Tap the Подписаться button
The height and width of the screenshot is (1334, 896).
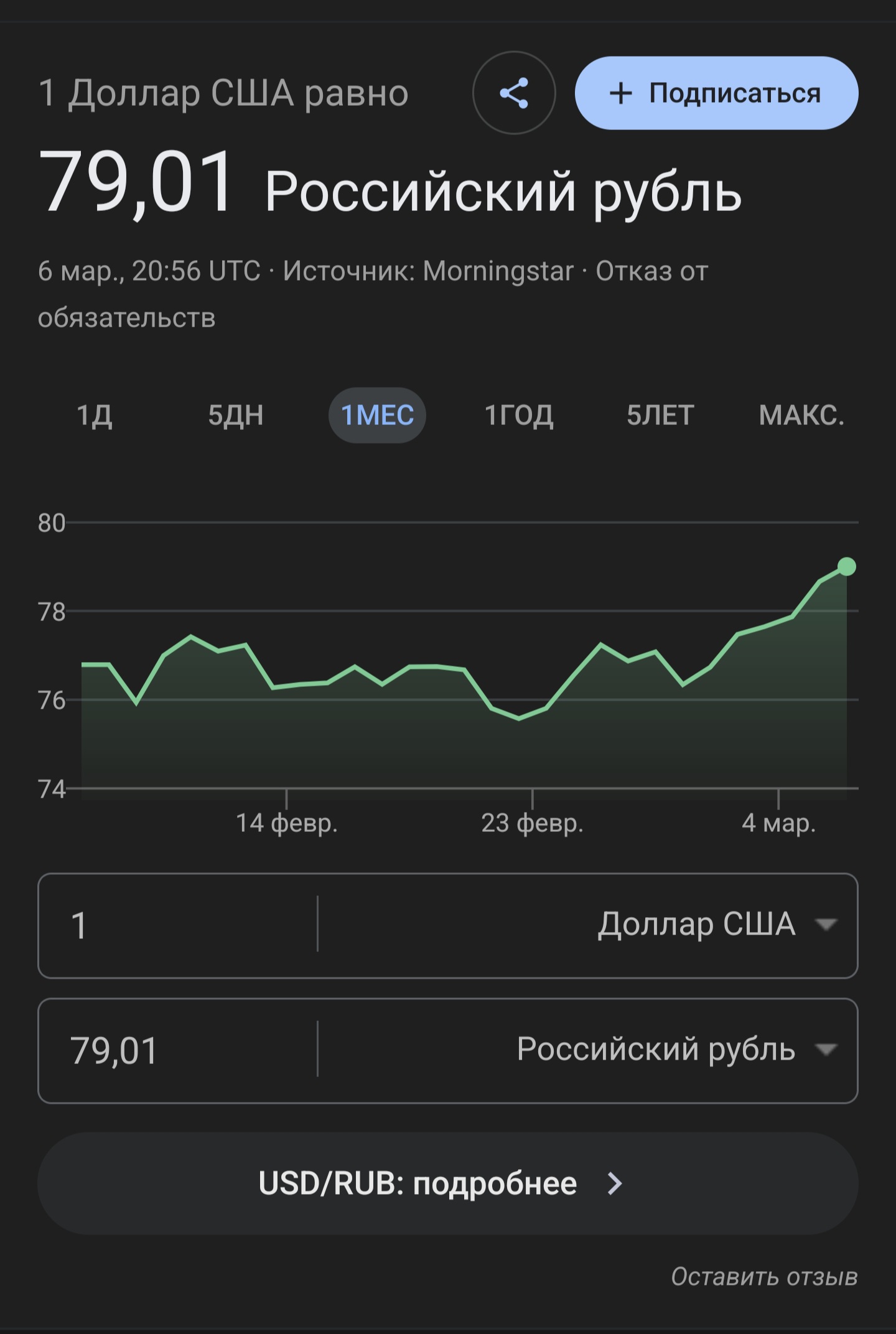pyautogui.click(x=716, y=93)
